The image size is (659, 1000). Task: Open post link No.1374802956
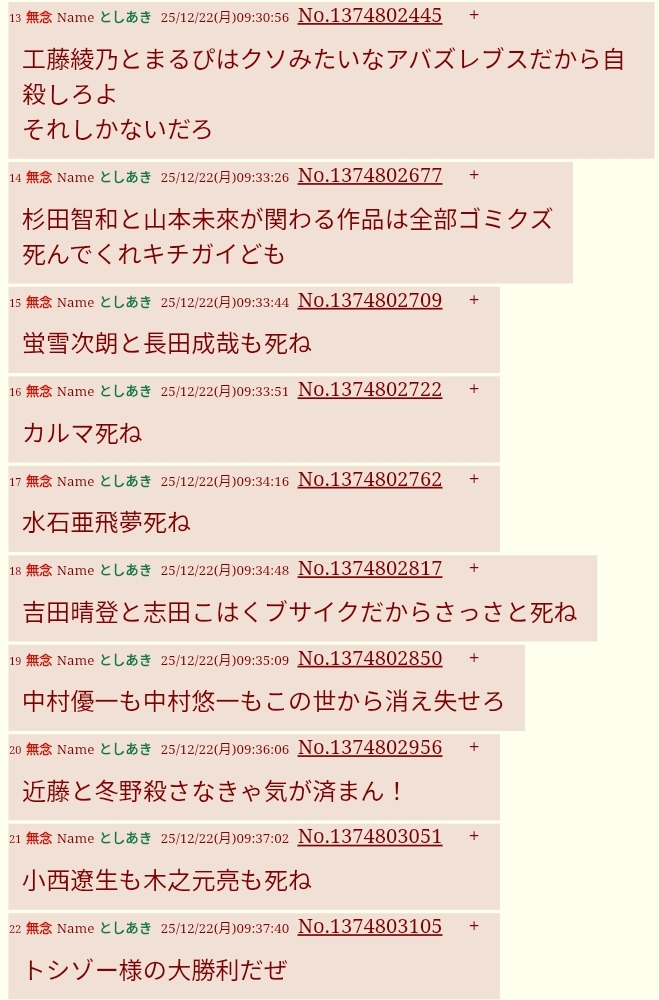[369, 748]
